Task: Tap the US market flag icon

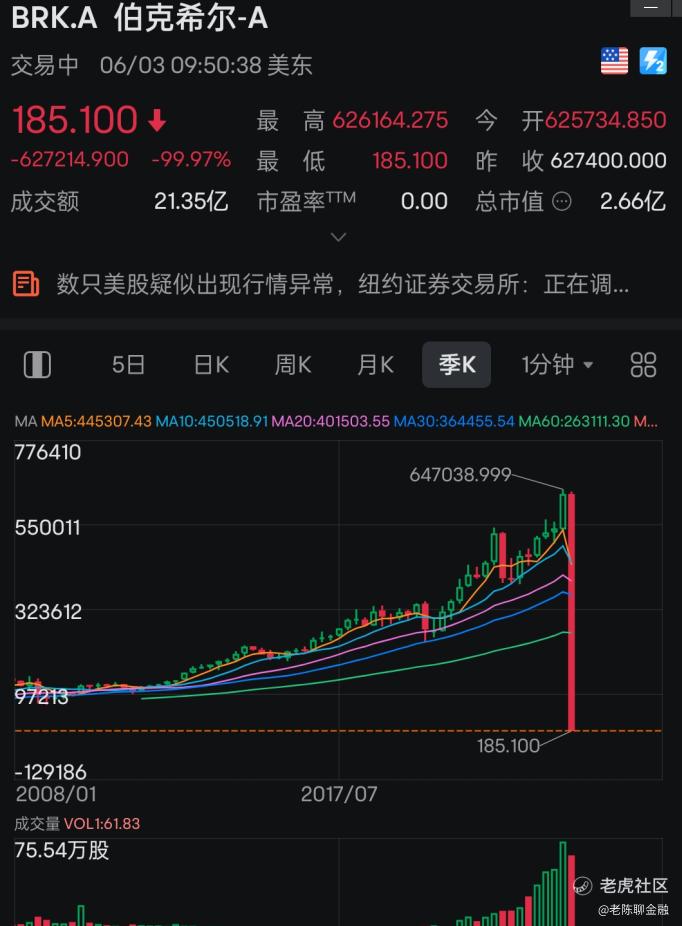Action: click(x=614, y=61)
